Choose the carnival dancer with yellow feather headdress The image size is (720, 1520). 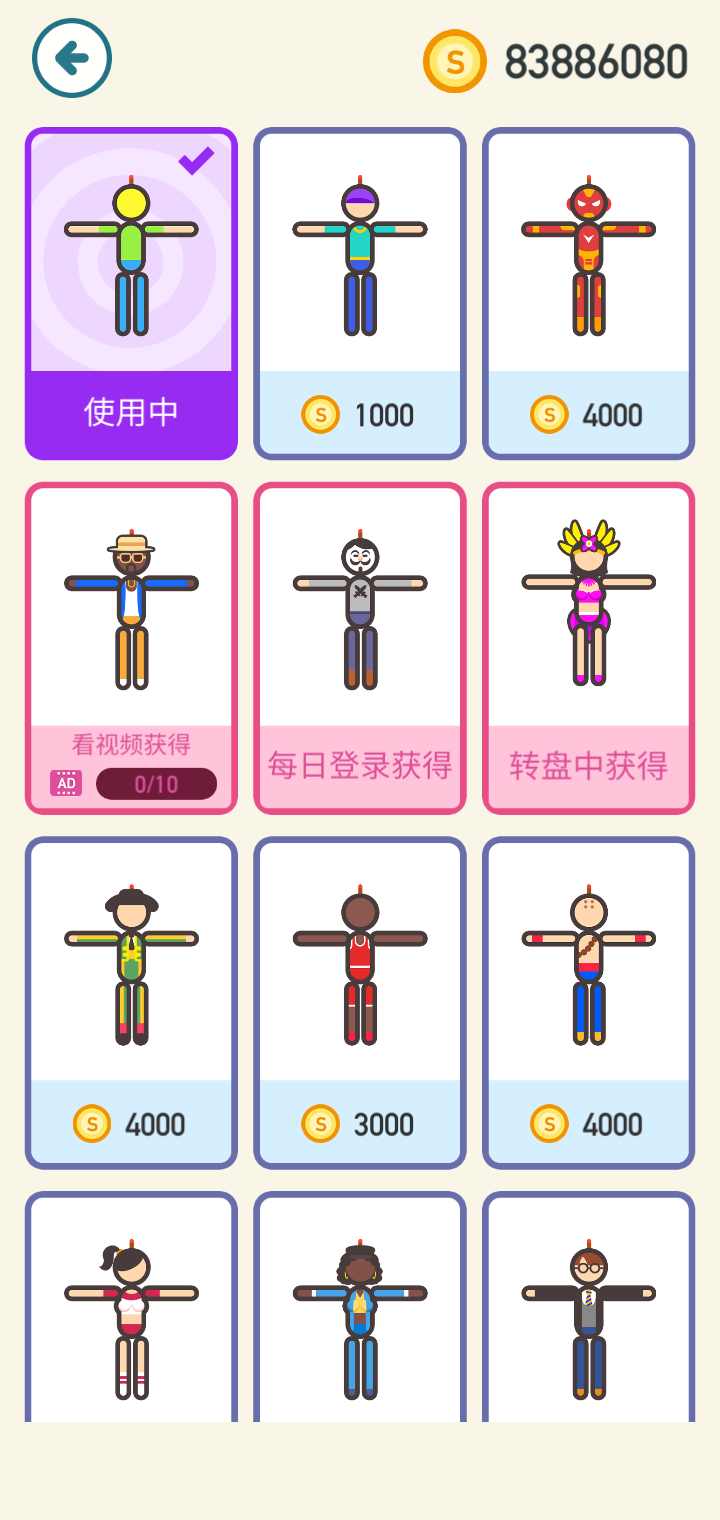click(x=588, y=600)
